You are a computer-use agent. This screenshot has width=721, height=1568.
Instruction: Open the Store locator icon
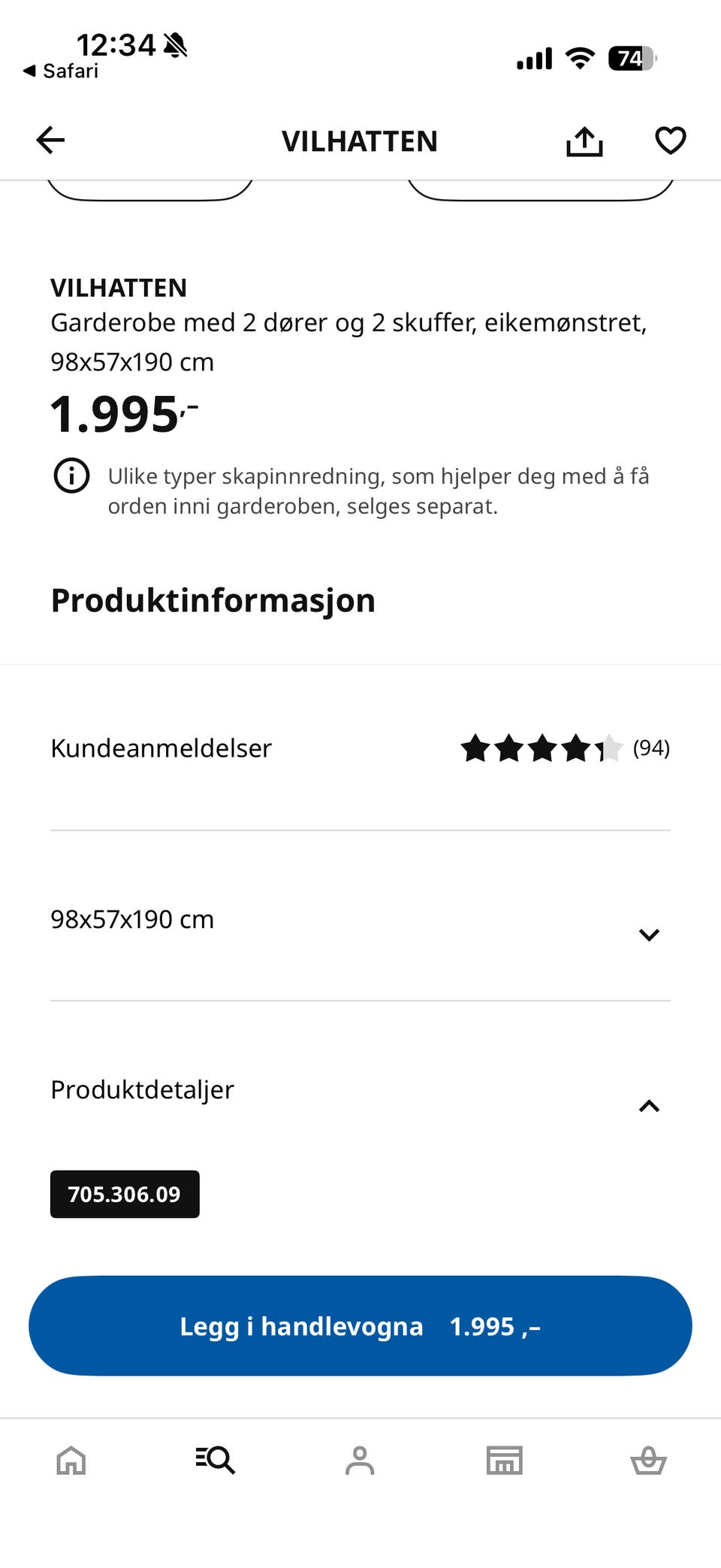pyautogui.click(x=505, y=1461)
